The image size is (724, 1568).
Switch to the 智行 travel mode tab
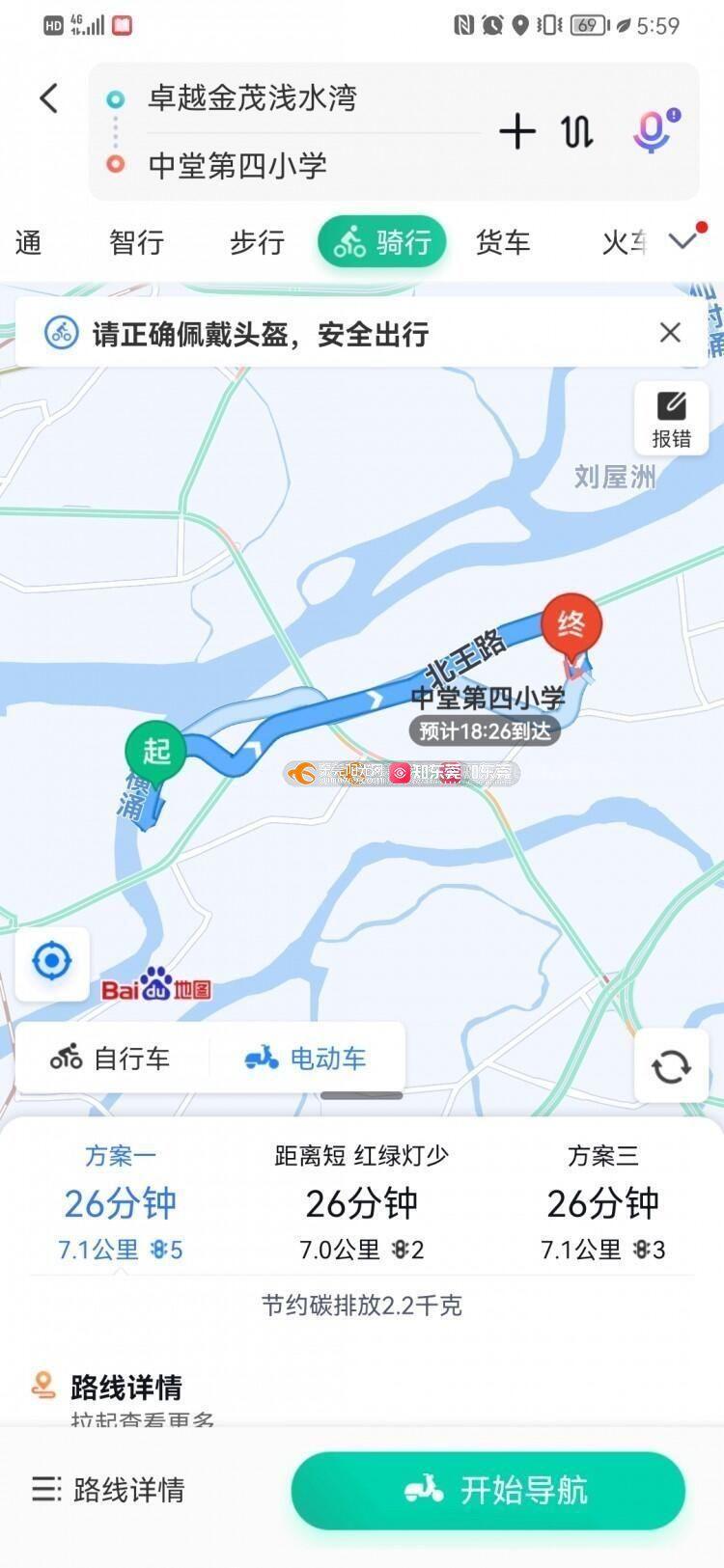(136, 241)
